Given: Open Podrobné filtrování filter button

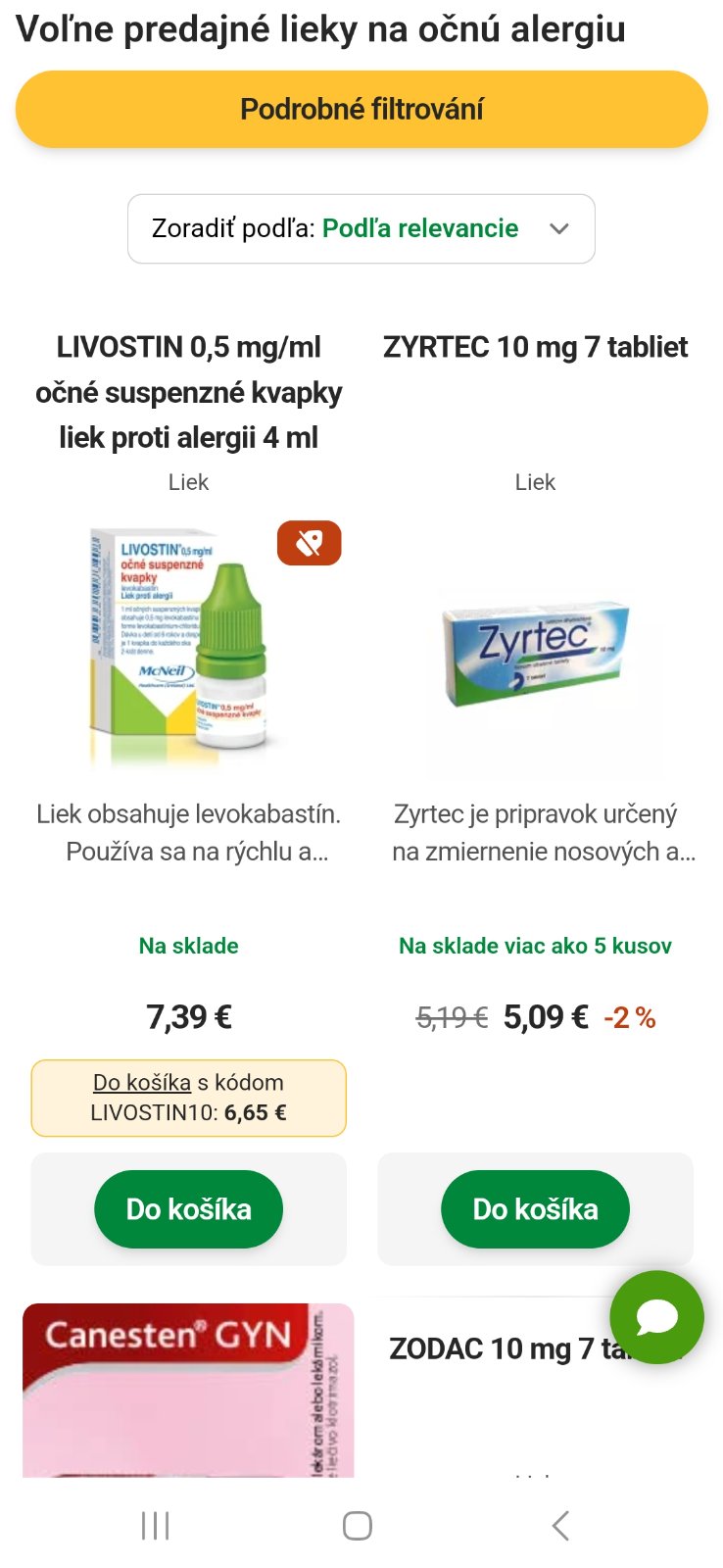Looking at the screenshot, I should pos(361,109).
